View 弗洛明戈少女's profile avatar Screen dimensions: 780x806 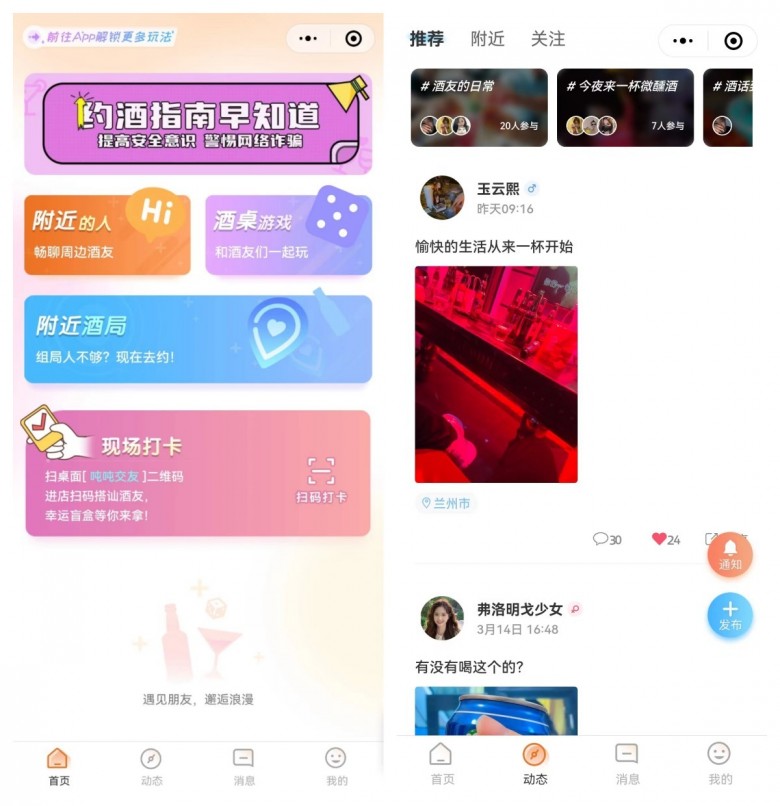click(x=442, y=618)
